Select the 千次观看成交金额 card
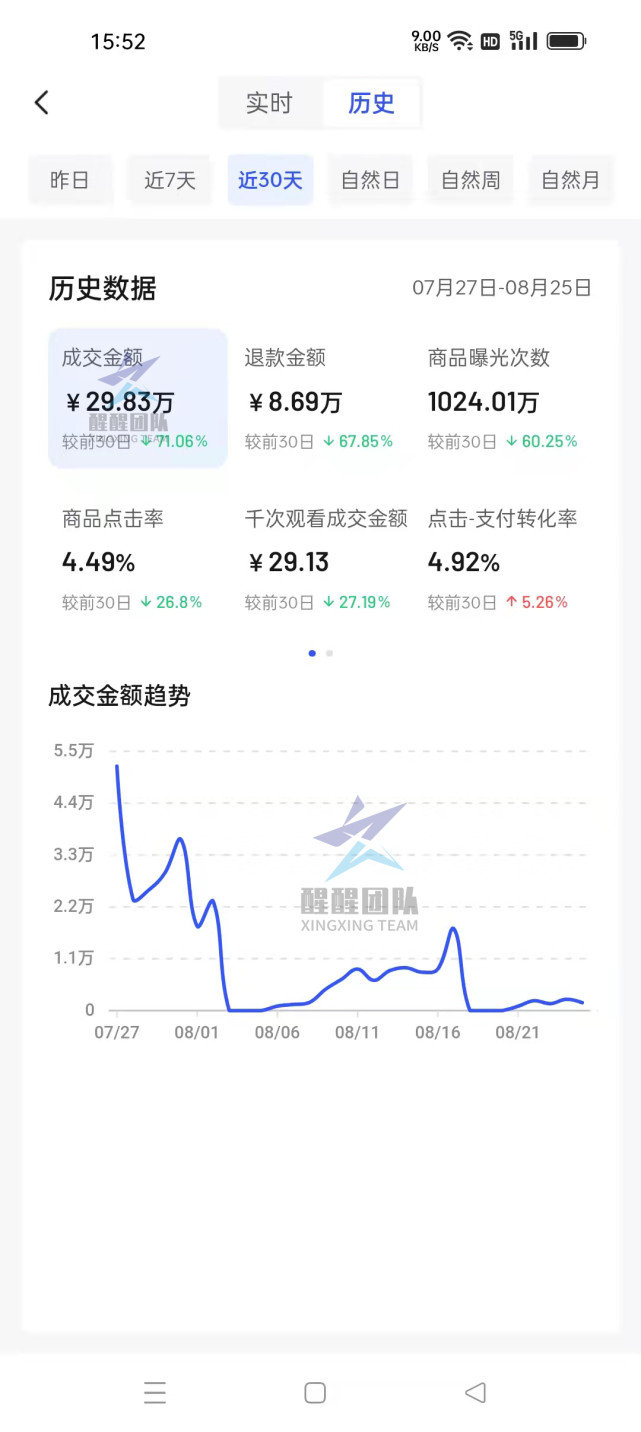Viewport: 641px width, 1432px height. [321, 559]
